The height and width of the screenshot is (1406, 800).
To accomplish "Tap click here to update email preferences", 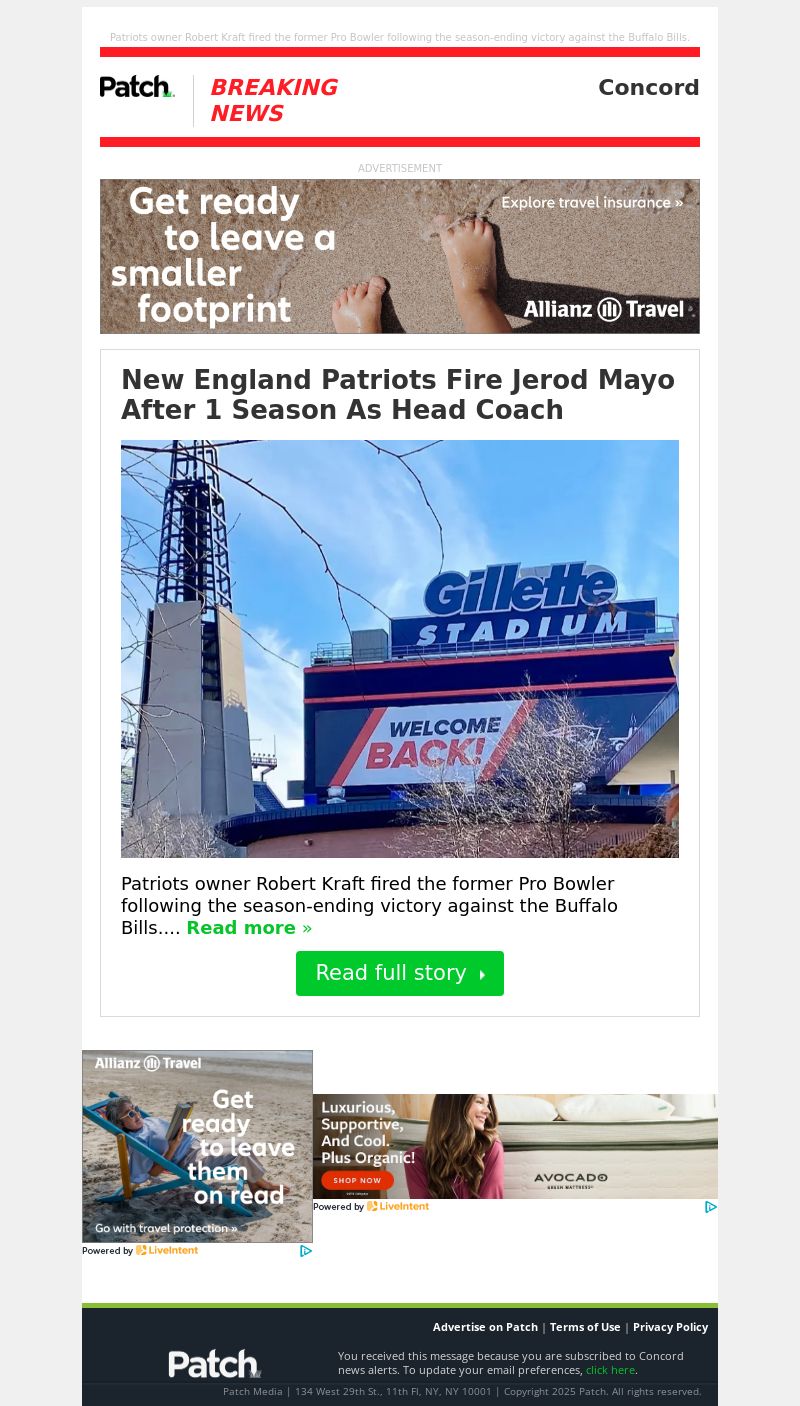I will point(610,1370).
